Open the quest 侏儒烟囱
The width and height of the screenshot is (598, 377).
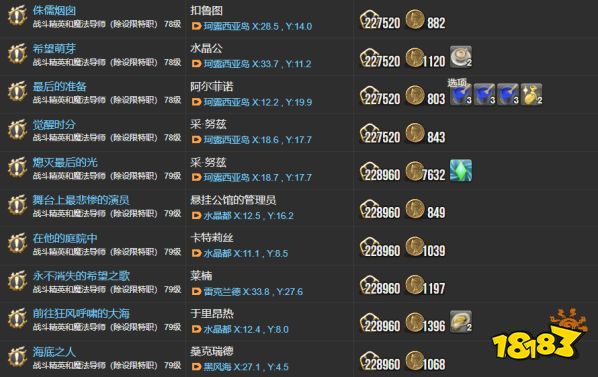pyautogui.click(x=54, y=10)
